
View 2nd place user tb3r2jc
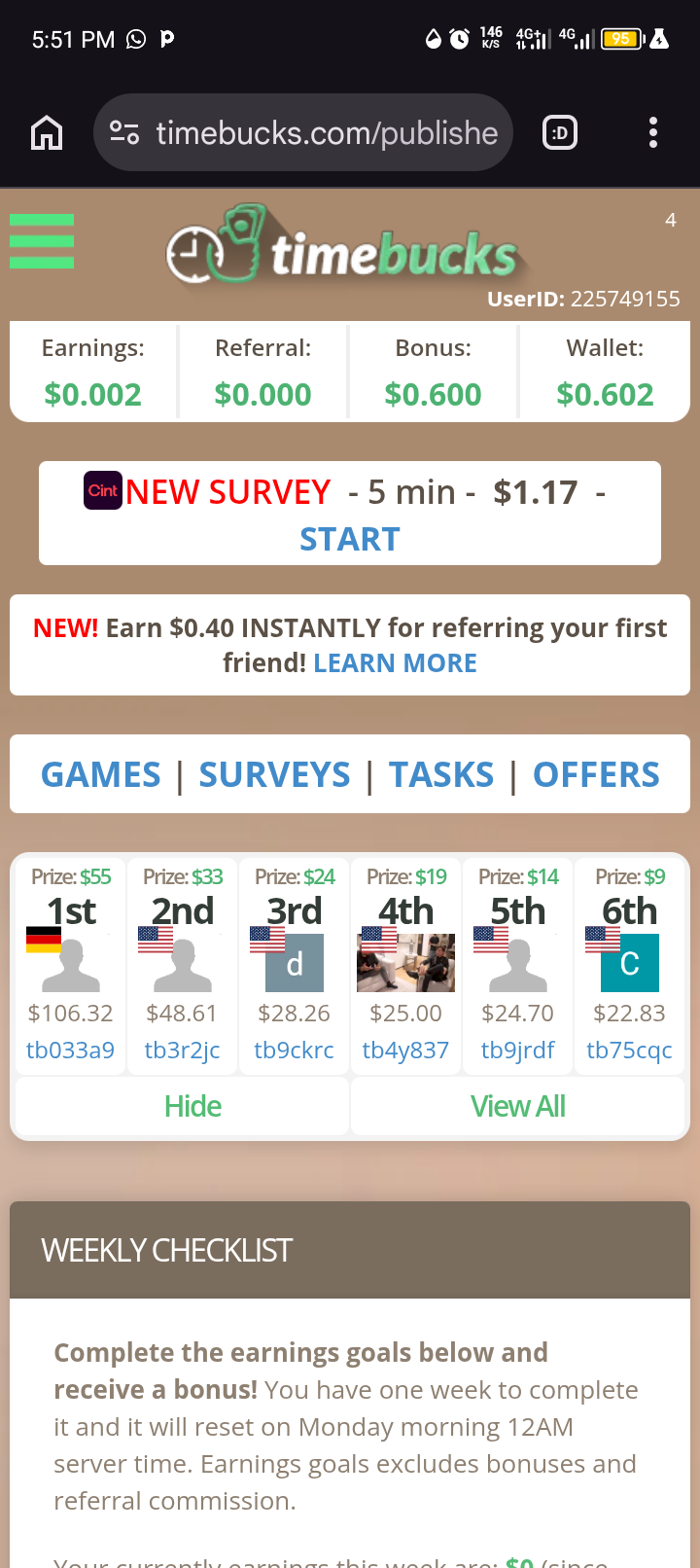182,1051
